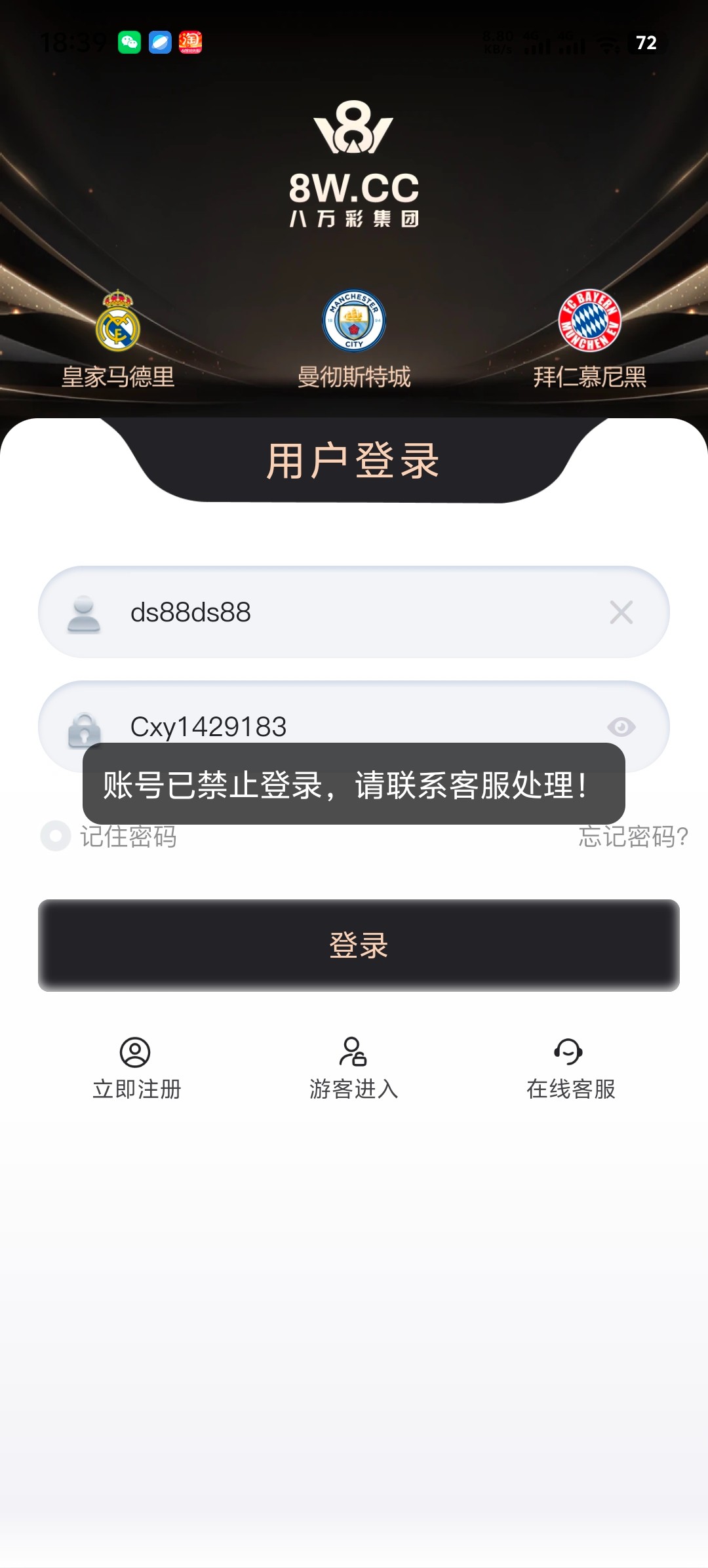Contact 在线客服 online customer service
The width and height of the screenshot is (708, 1568).
570,1068
